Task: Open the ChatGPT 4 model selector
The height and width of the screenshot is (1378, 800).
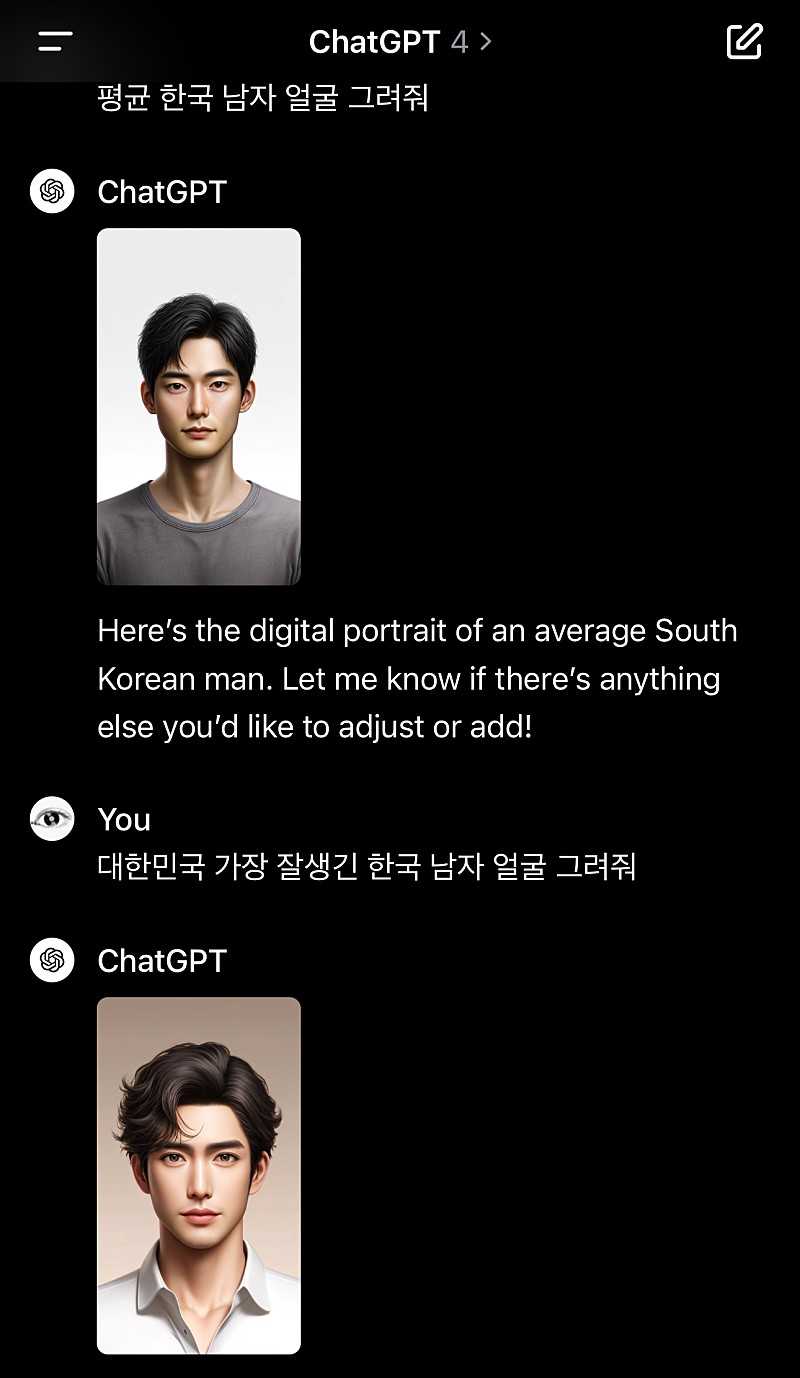Action: (x=400, y=42)
